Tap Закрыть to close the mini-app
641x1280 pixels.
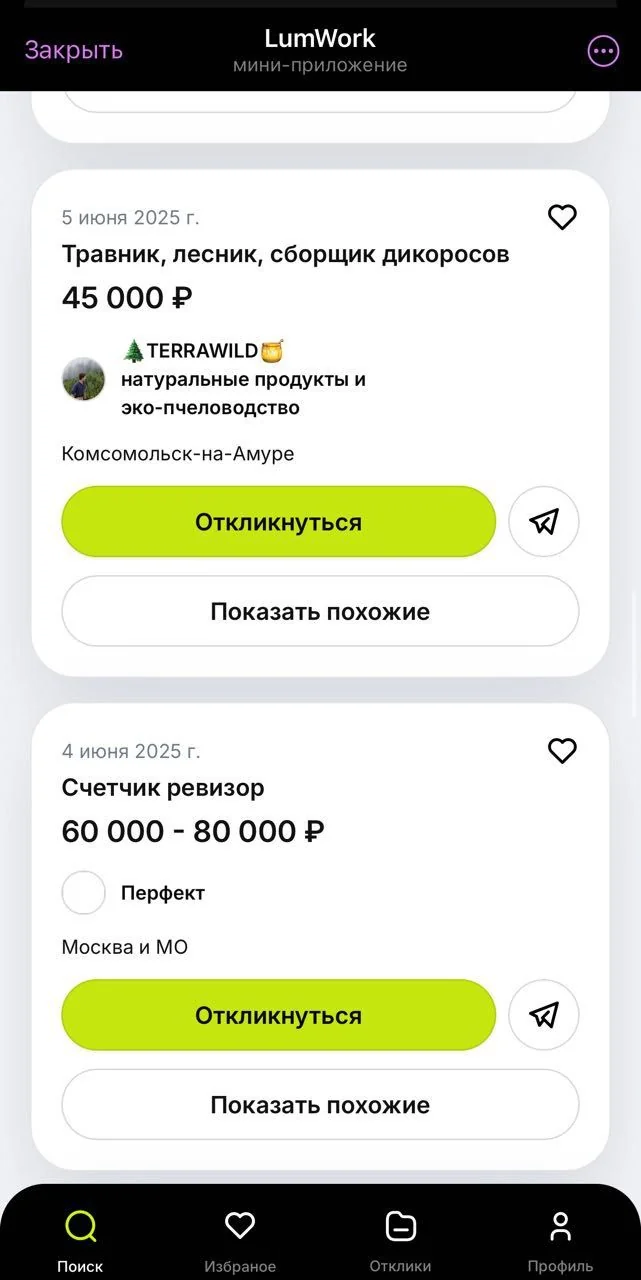(x=74, y=50)
